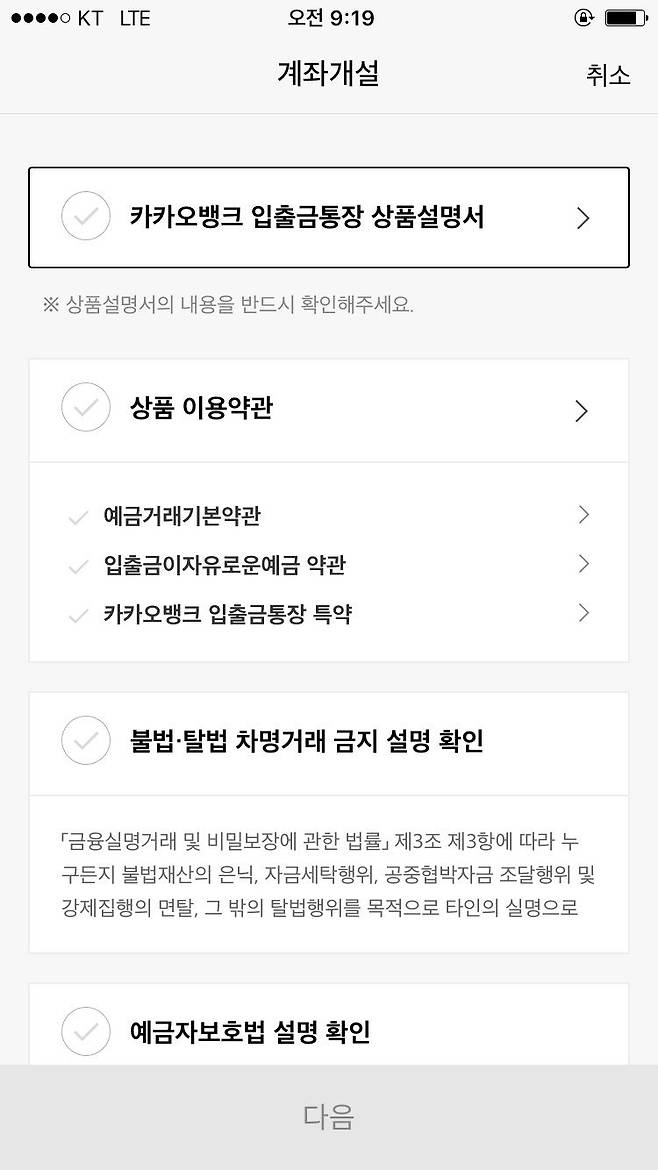Image resolution: width=658 pixels, height=1170 pixels.
Task: Check 예금자보호법 설명 확인 circle
Action: pos(86,1032)
